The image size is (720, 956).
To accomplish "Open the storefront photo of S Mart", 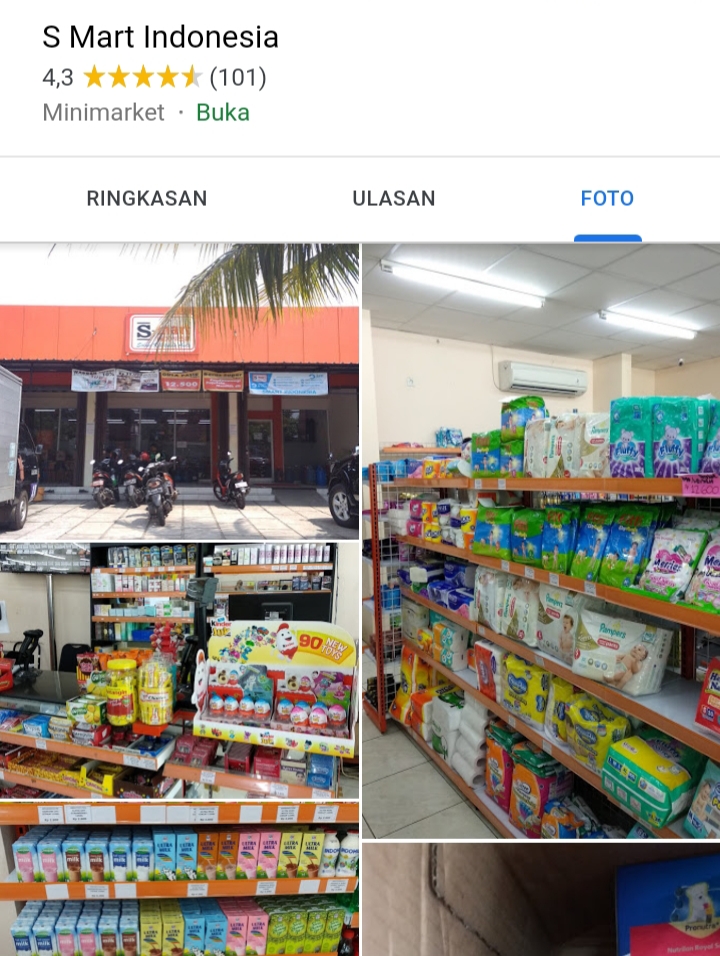I will pos(180,392).
